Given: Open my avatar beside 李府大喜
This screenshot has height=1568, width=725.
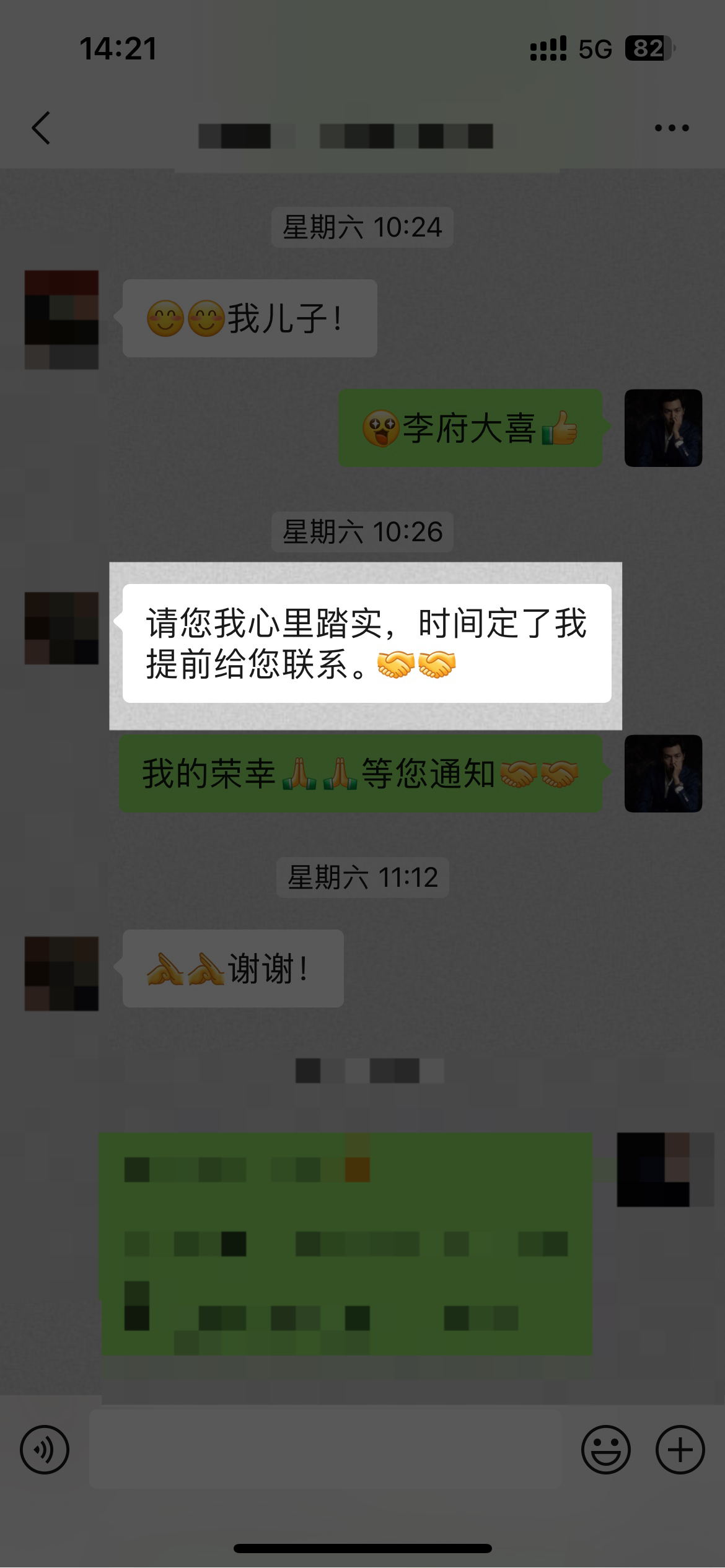Looking at the screenshot, I should click(663, 428).
